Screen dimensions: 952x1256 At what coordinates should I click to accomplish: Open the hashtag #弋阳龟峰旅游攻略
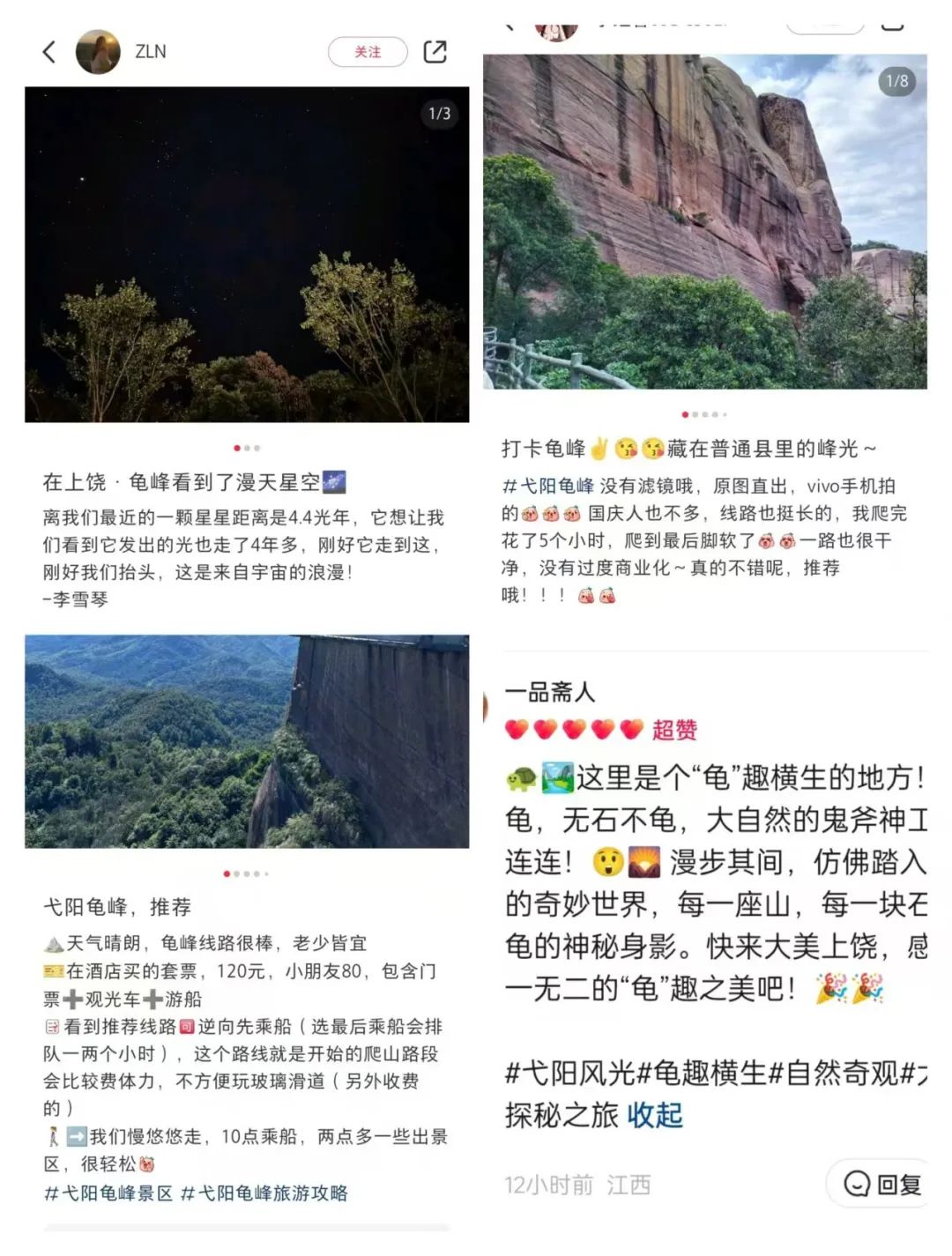point(267,1194)
